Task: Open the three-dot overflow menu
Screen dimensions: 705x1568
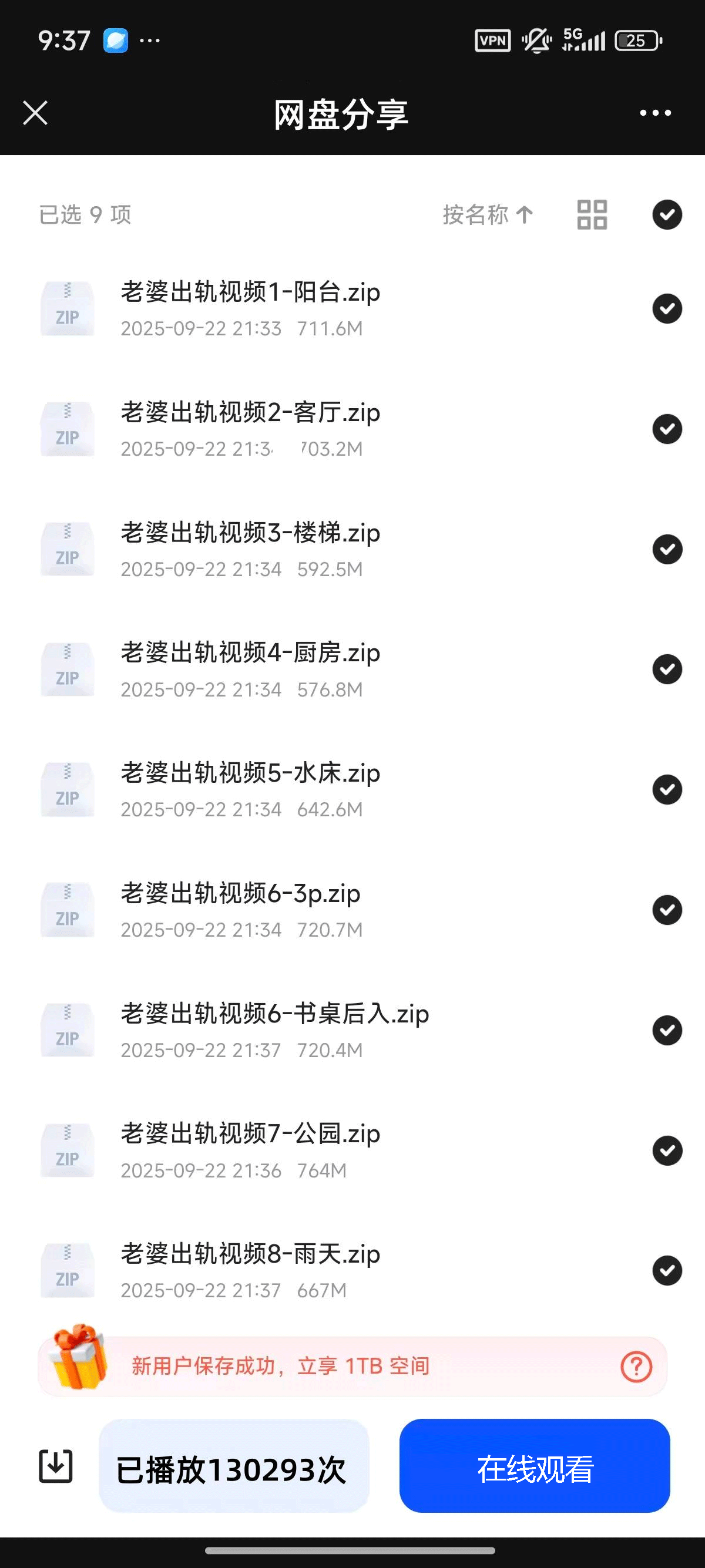Action: (x=655, y=113)
